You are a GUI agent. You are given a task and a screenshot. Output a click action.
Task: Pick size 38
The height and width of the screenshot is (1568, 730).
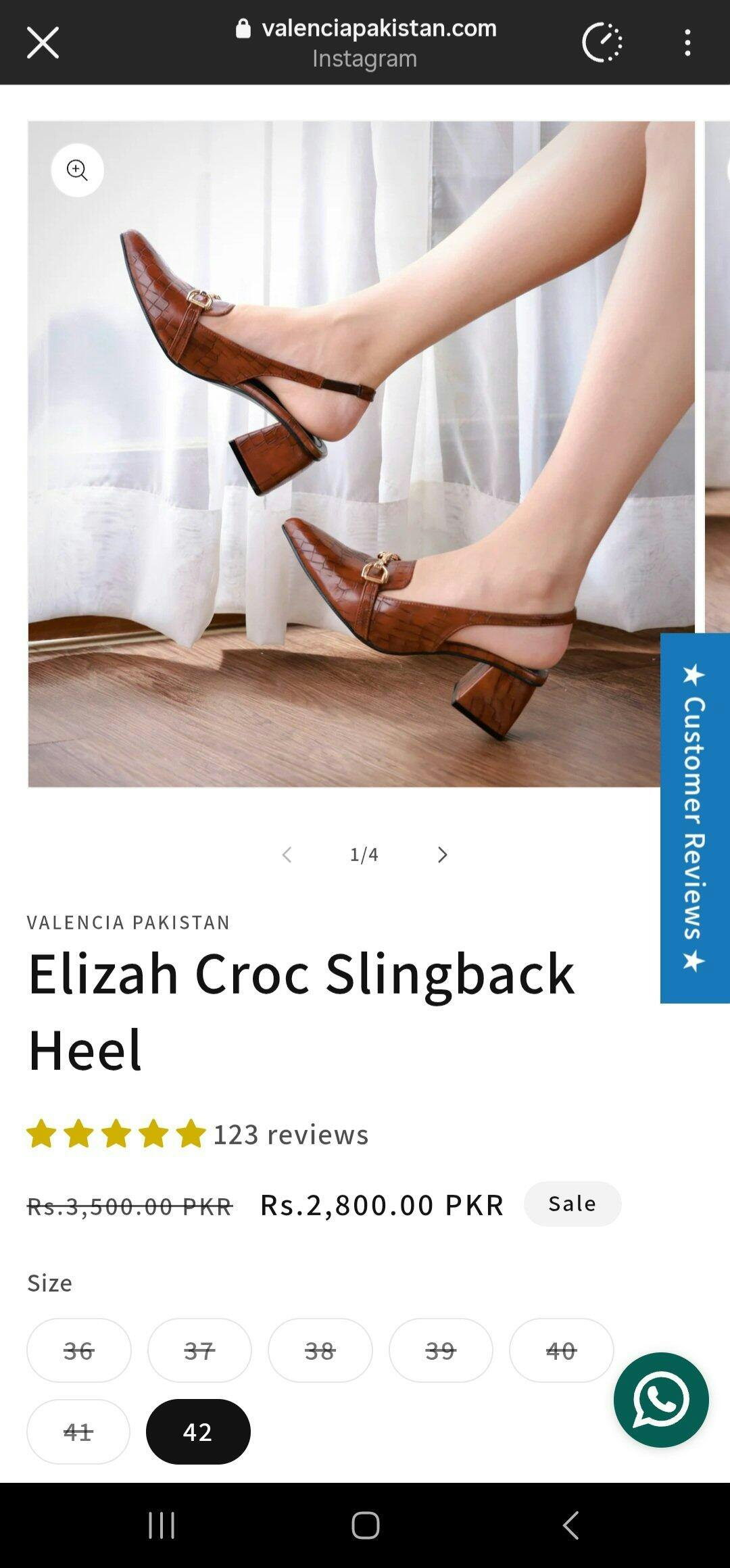click(x=320, y=1350)
